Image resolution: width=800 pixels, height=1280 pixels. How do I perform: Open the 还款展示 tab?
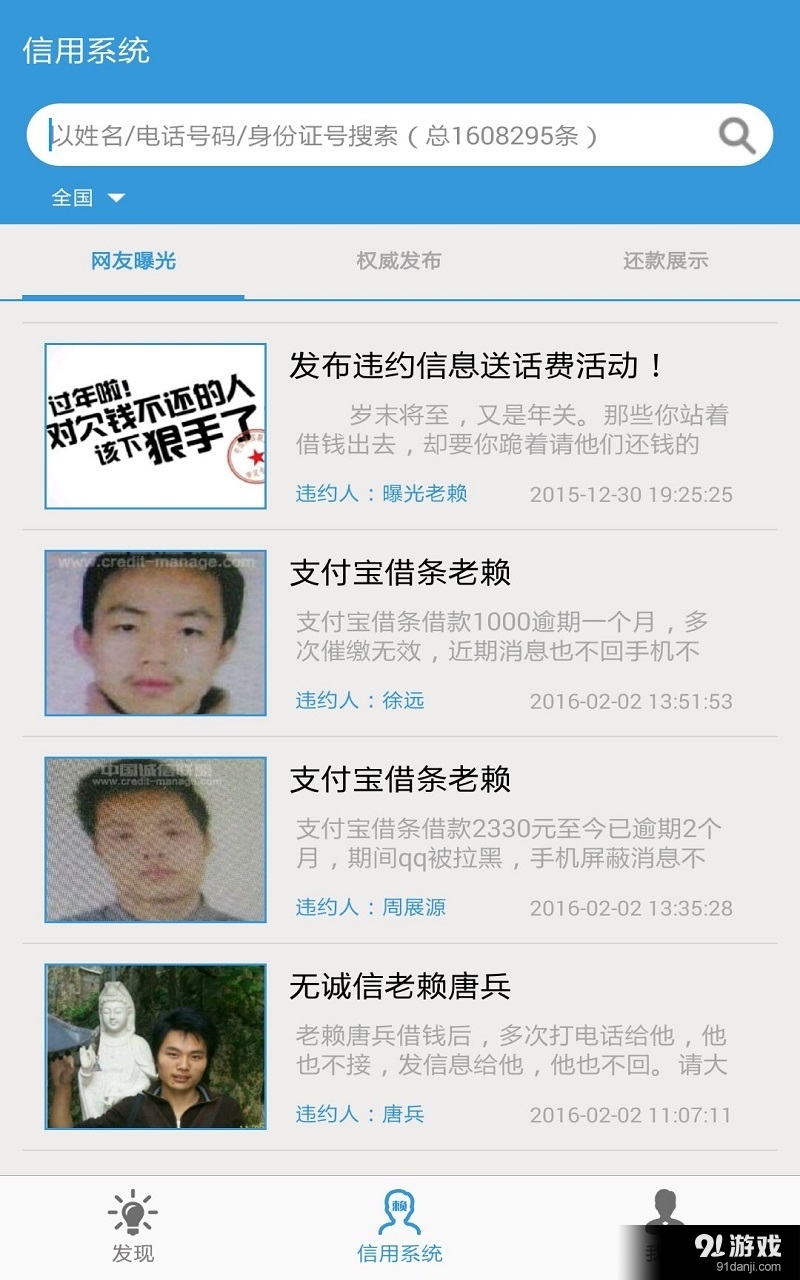[666, 261]
